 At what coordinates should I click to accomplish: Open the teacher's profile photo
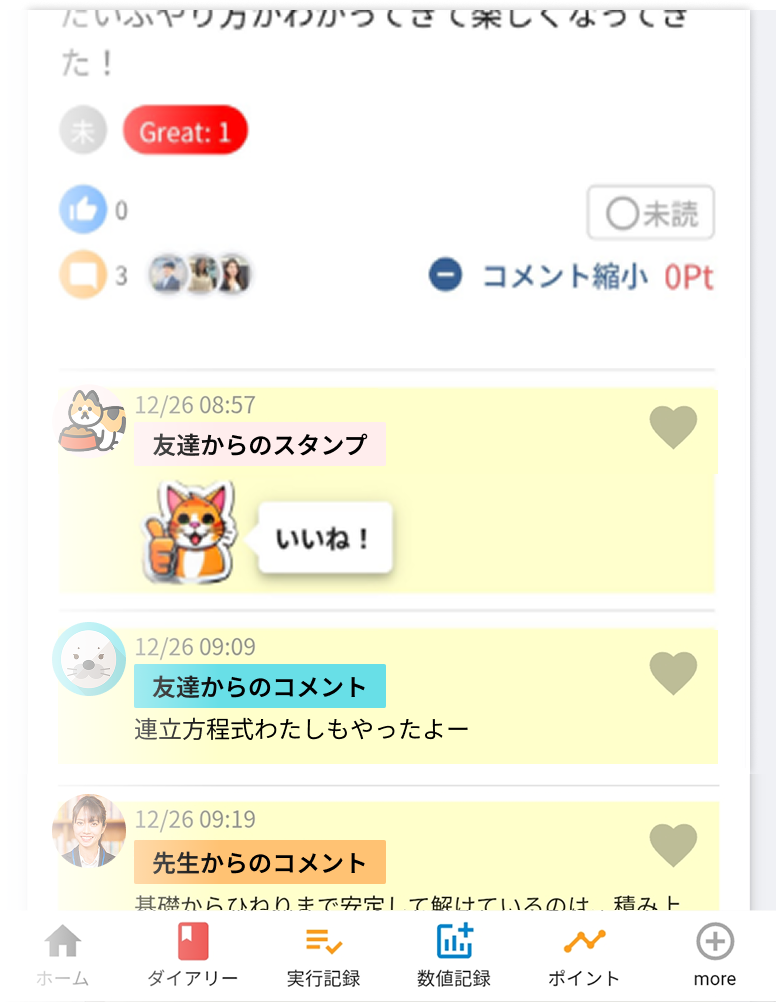point(89,831)
